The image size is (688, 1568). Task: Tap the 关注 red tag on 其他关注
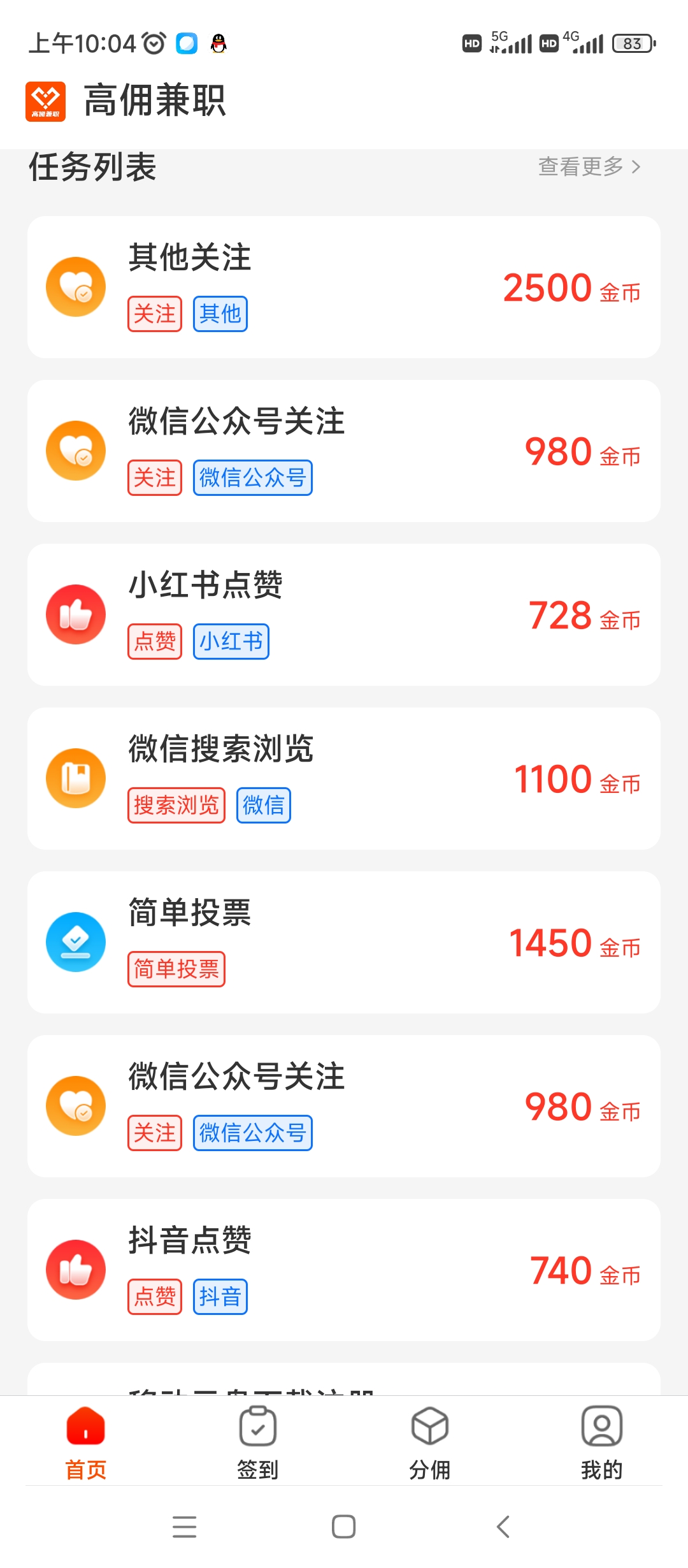(154, 314)
